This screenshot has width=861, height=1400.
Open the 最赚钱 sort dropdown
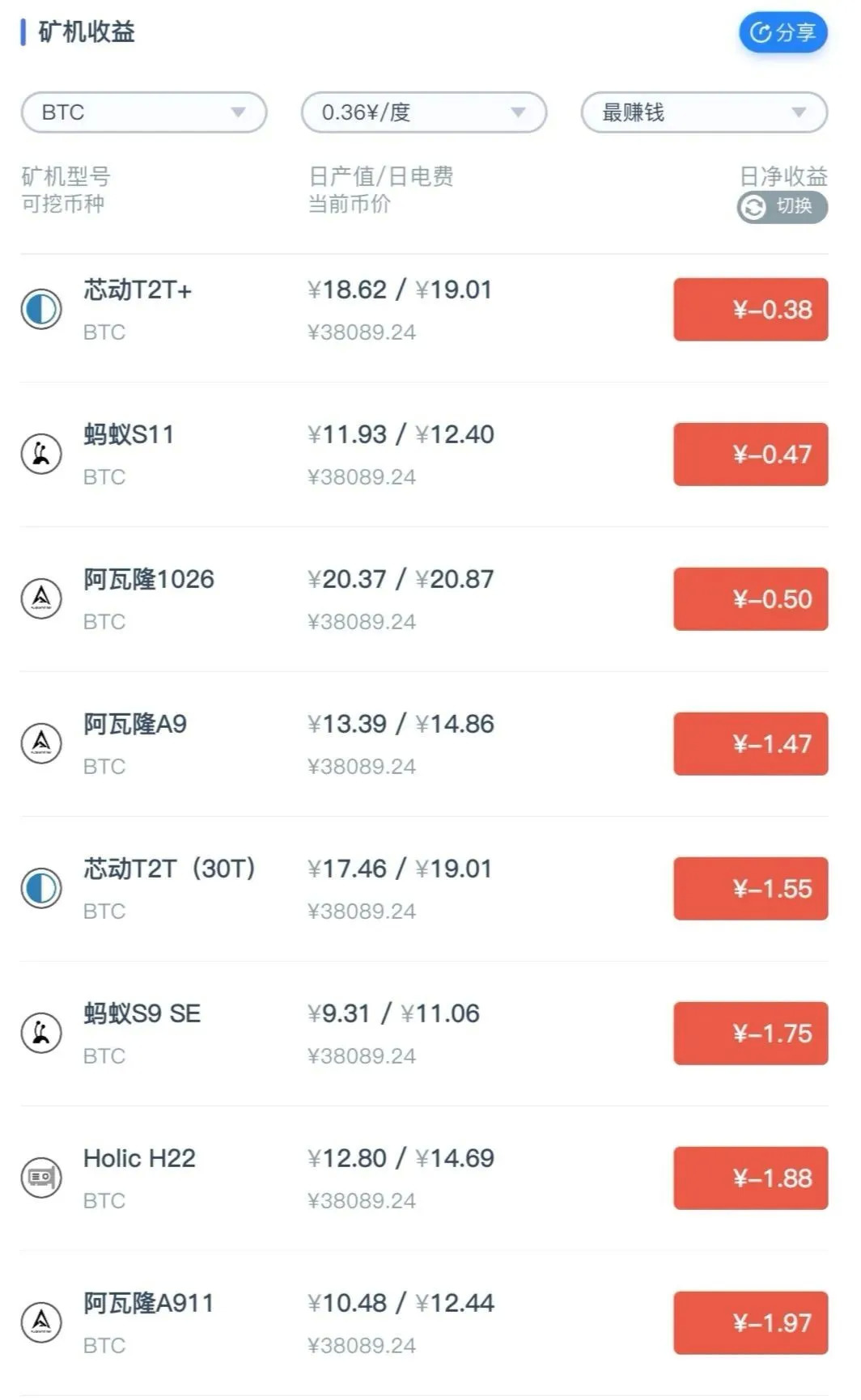click(x=704, y=112)
